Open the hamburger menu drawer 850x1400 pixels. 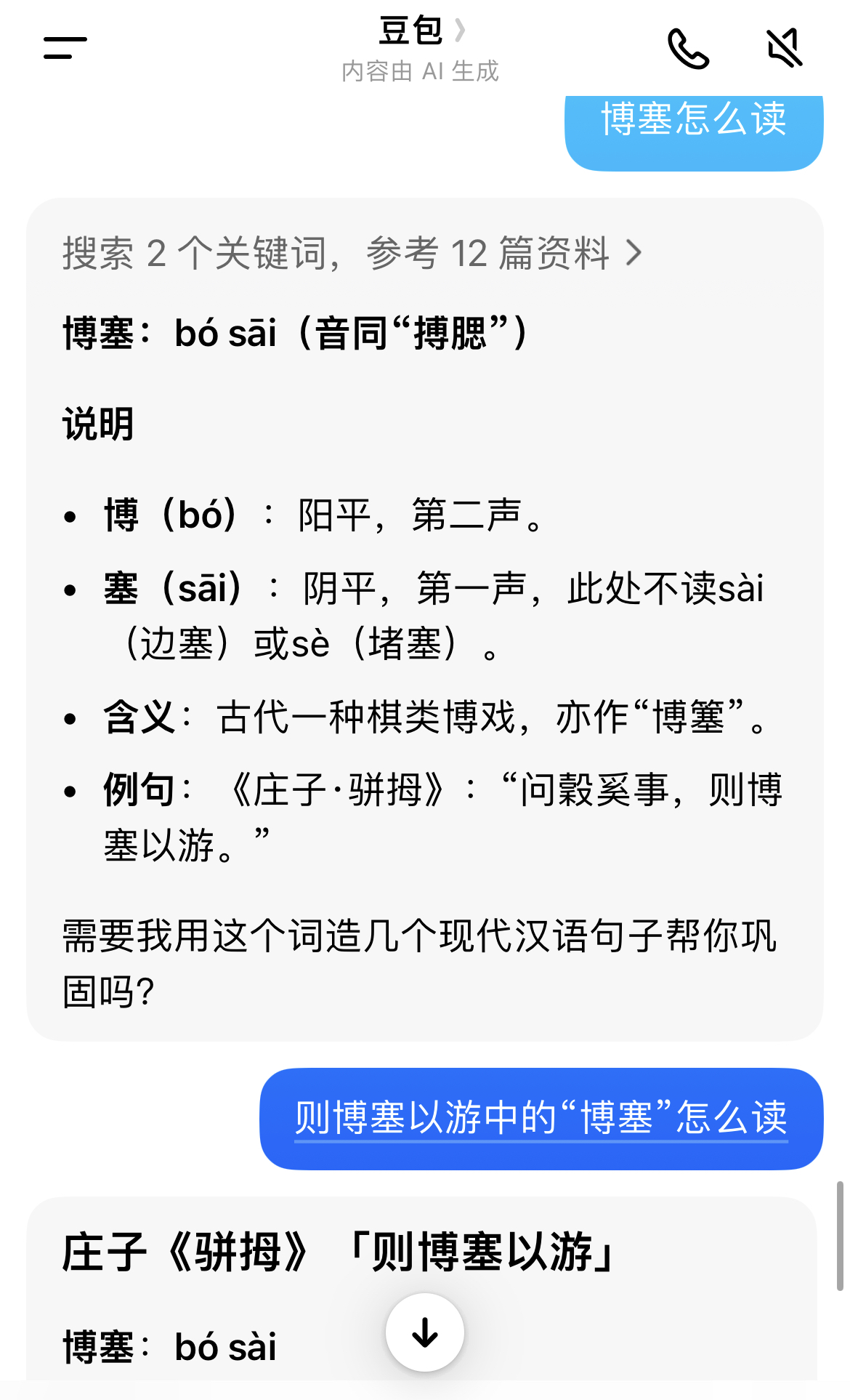point(65,48)
